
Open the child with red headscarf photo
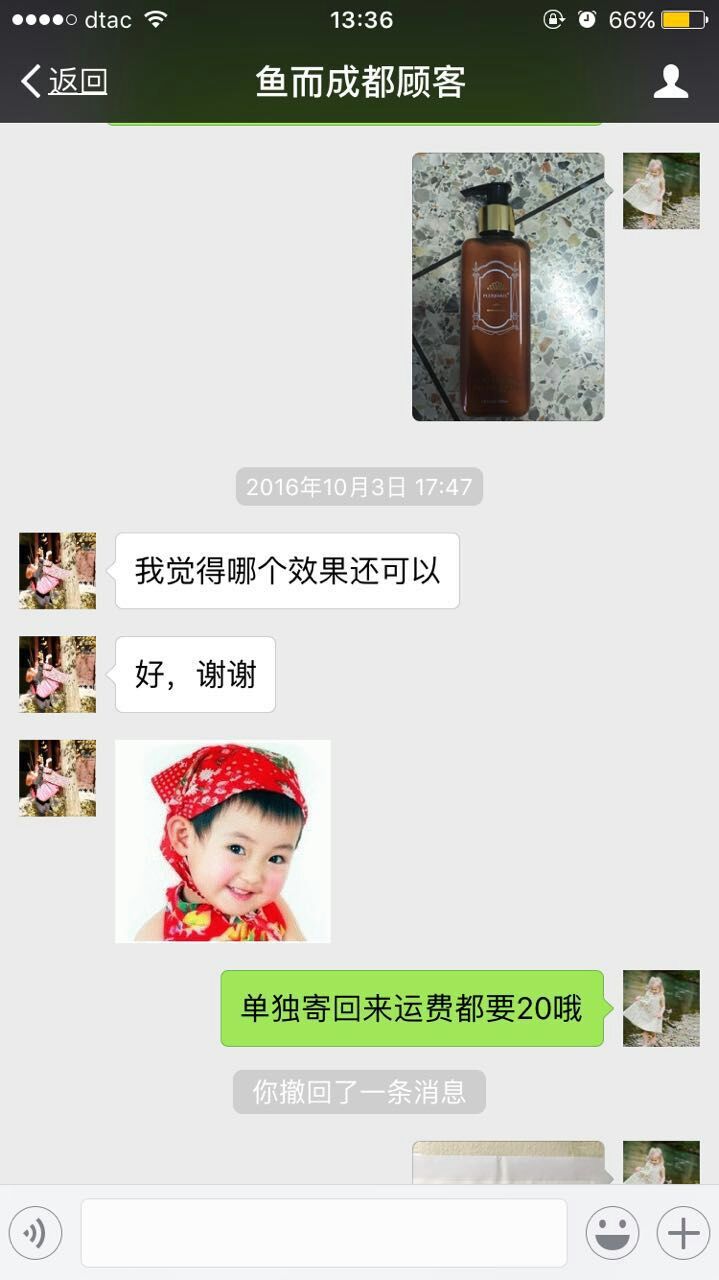pyautogui.click(x=223, y=841)
